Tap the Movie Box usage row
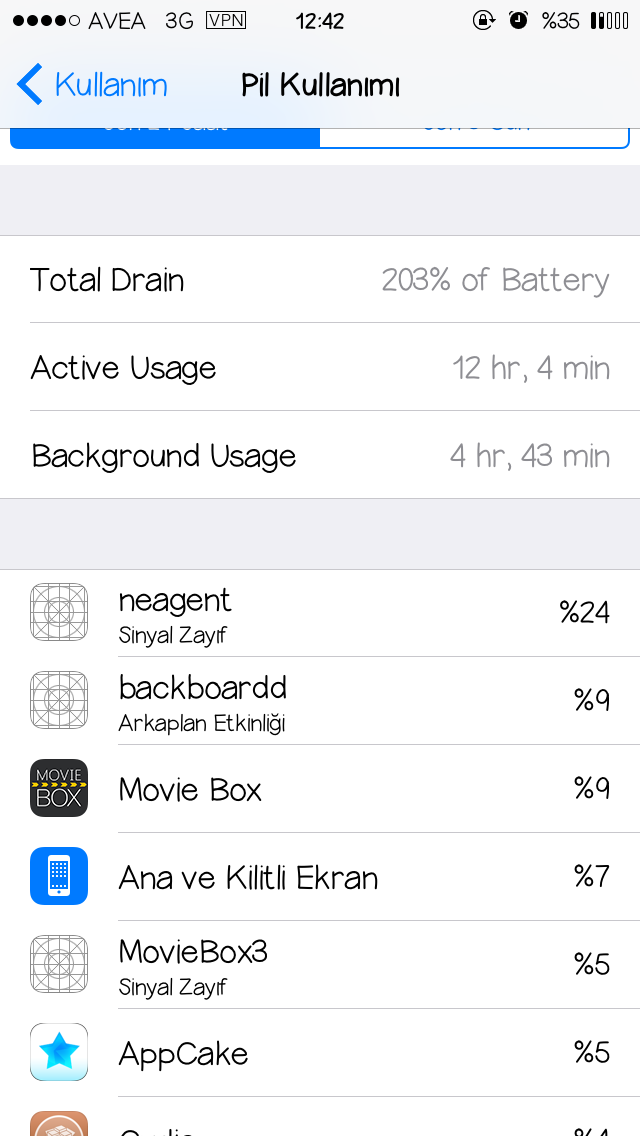This screenshot has width=640, height=1136. [320, 789]
